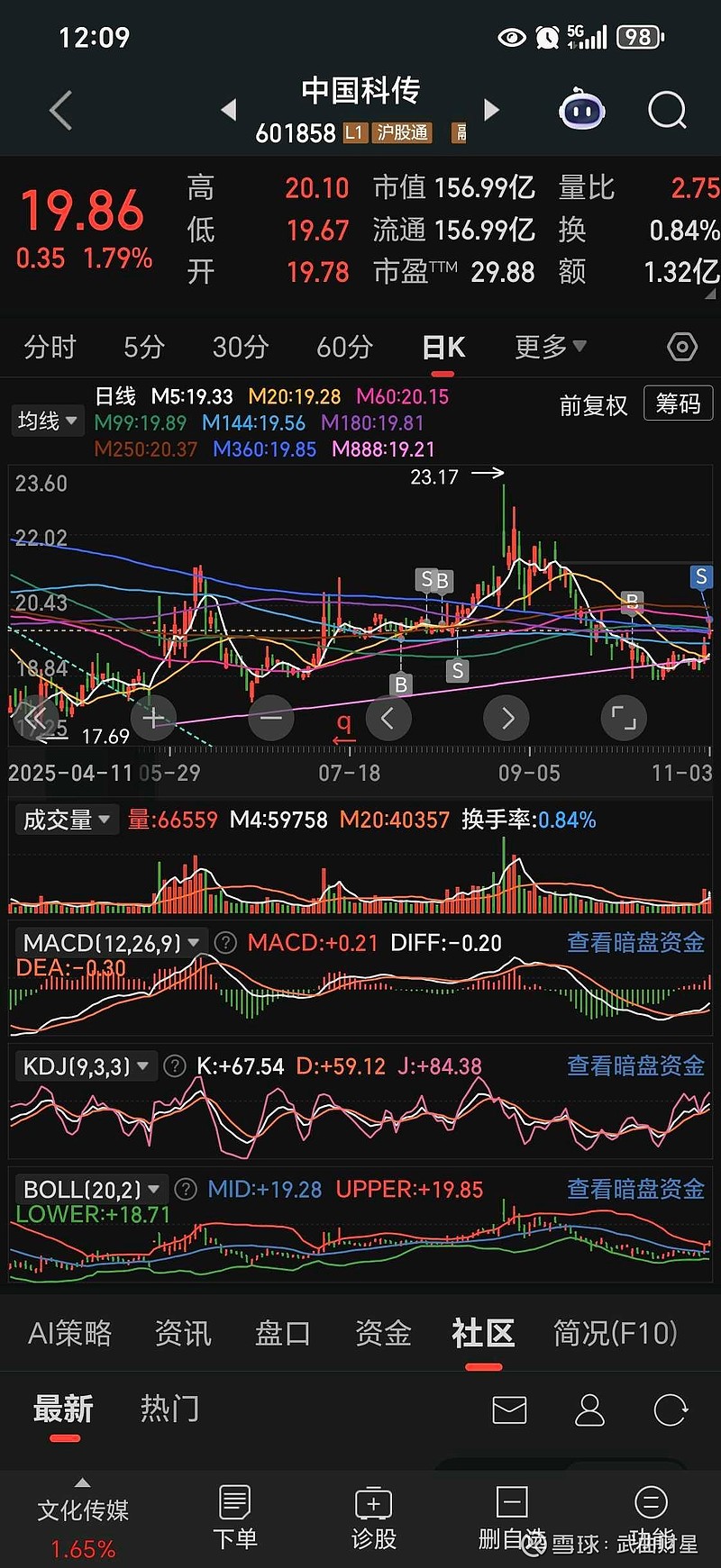The width and height of the screenshot is (721, 1568).
Task: Expand the 均线 moving average dropdown
Action: pos(47,421)
